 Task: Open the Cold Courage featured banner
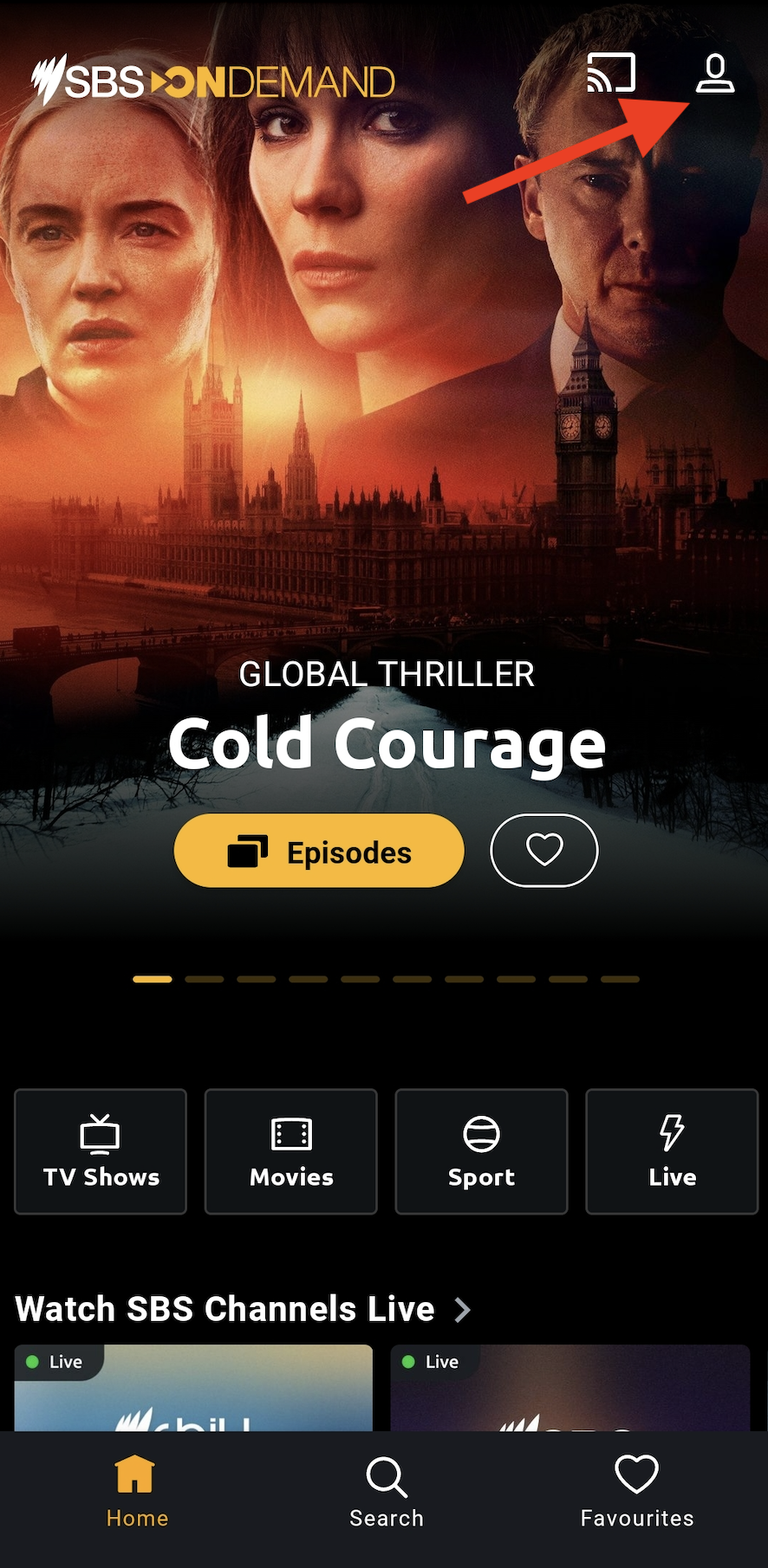point(384,433)
